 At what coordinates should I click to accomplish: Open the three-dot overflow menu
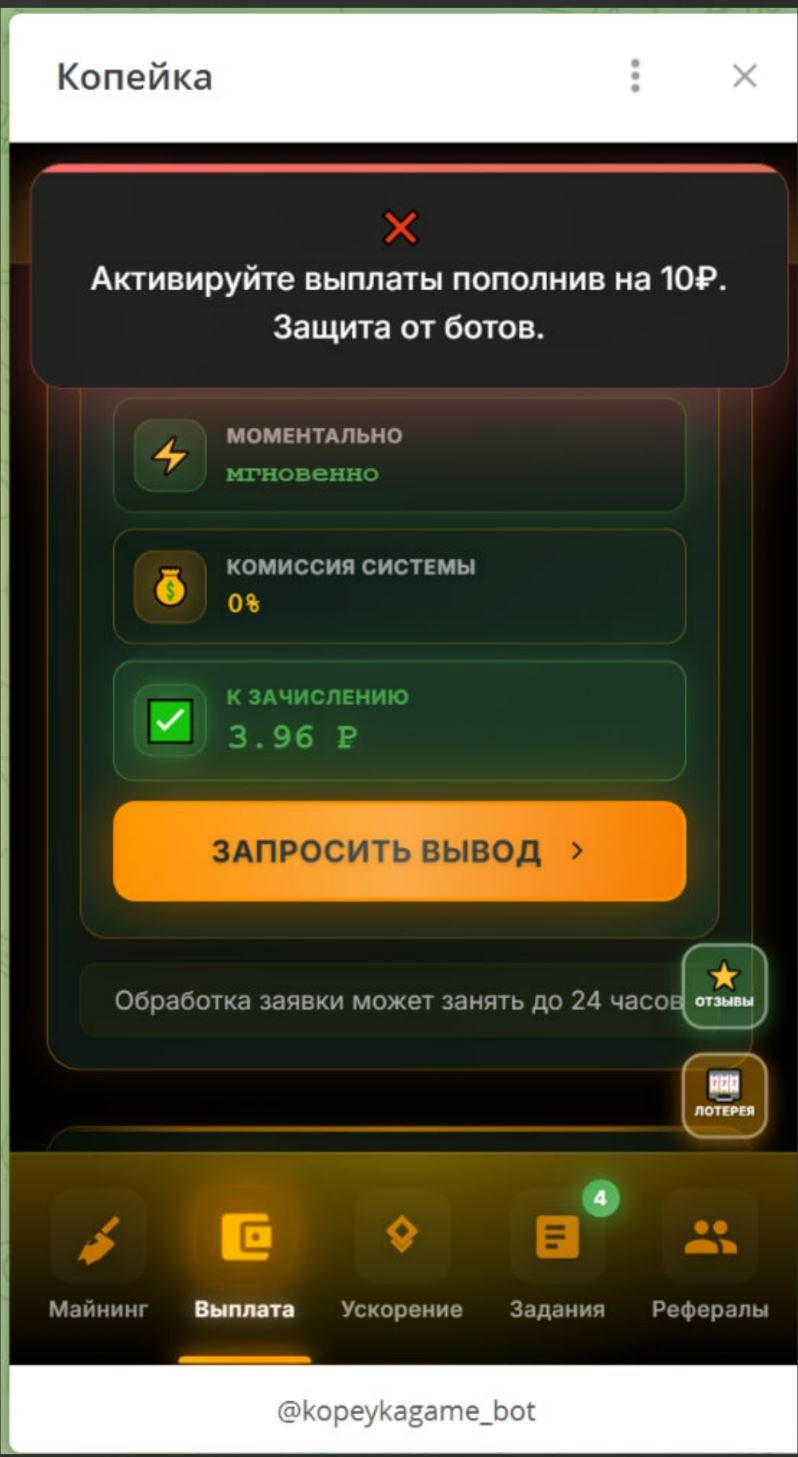tap(635, 76)
